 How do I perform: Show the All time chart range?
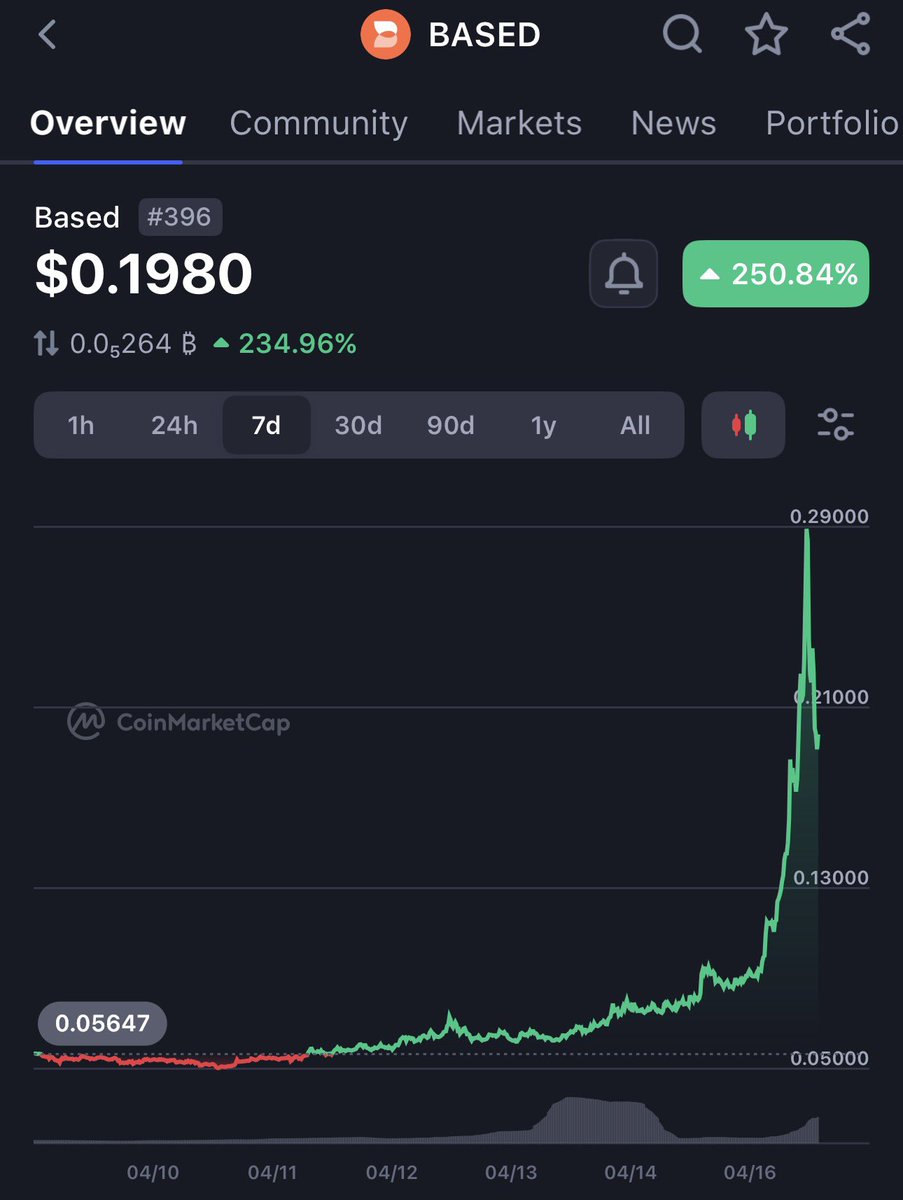coord(635,426)
